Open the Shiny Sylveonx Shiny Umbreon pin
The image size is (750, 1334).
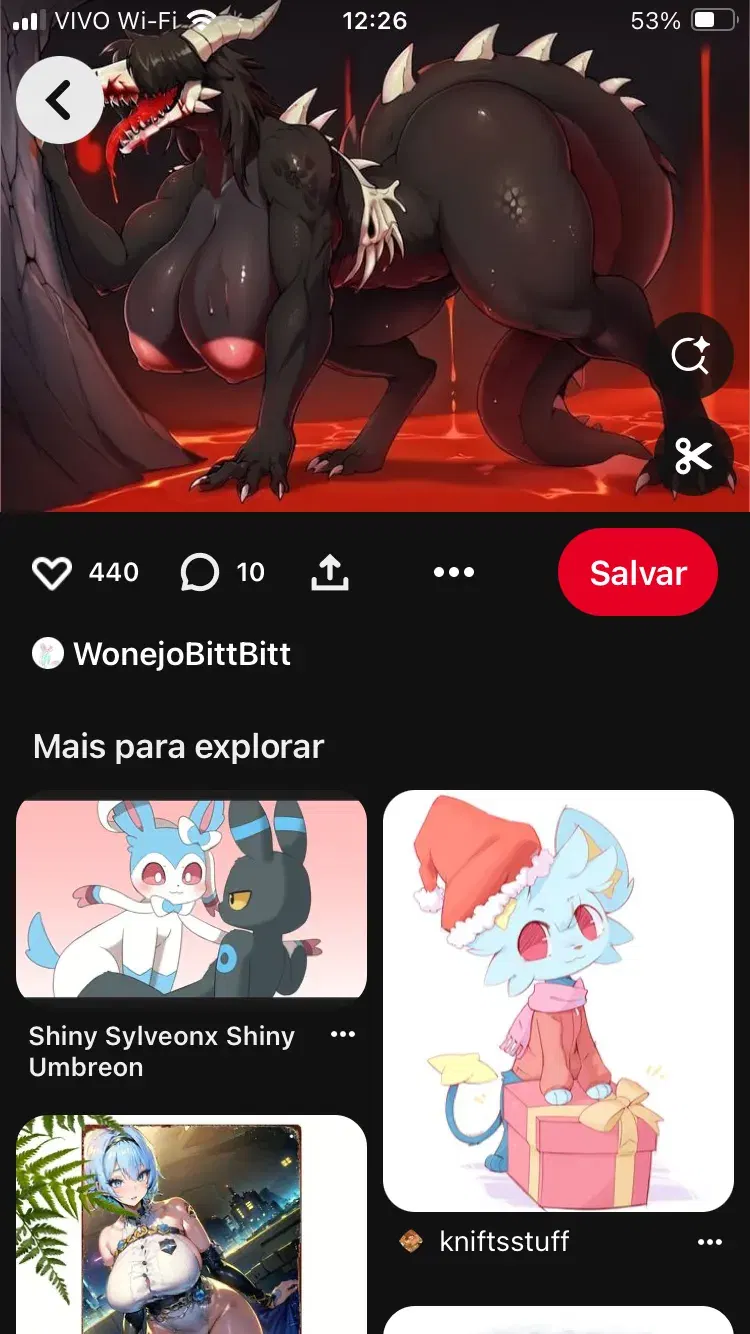click(x=191, y=895)
